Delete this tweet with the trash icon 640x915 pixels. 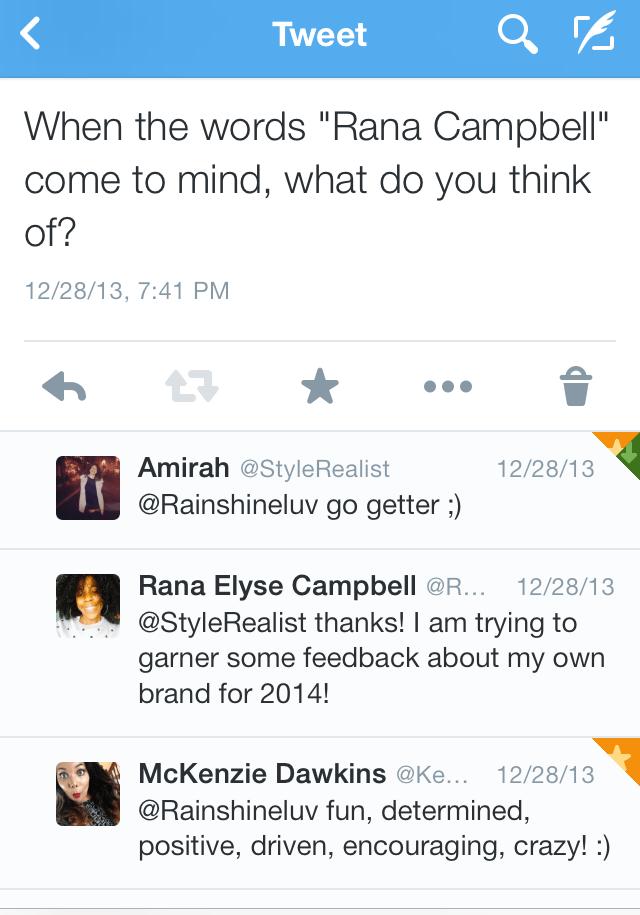tap(577, 386)
